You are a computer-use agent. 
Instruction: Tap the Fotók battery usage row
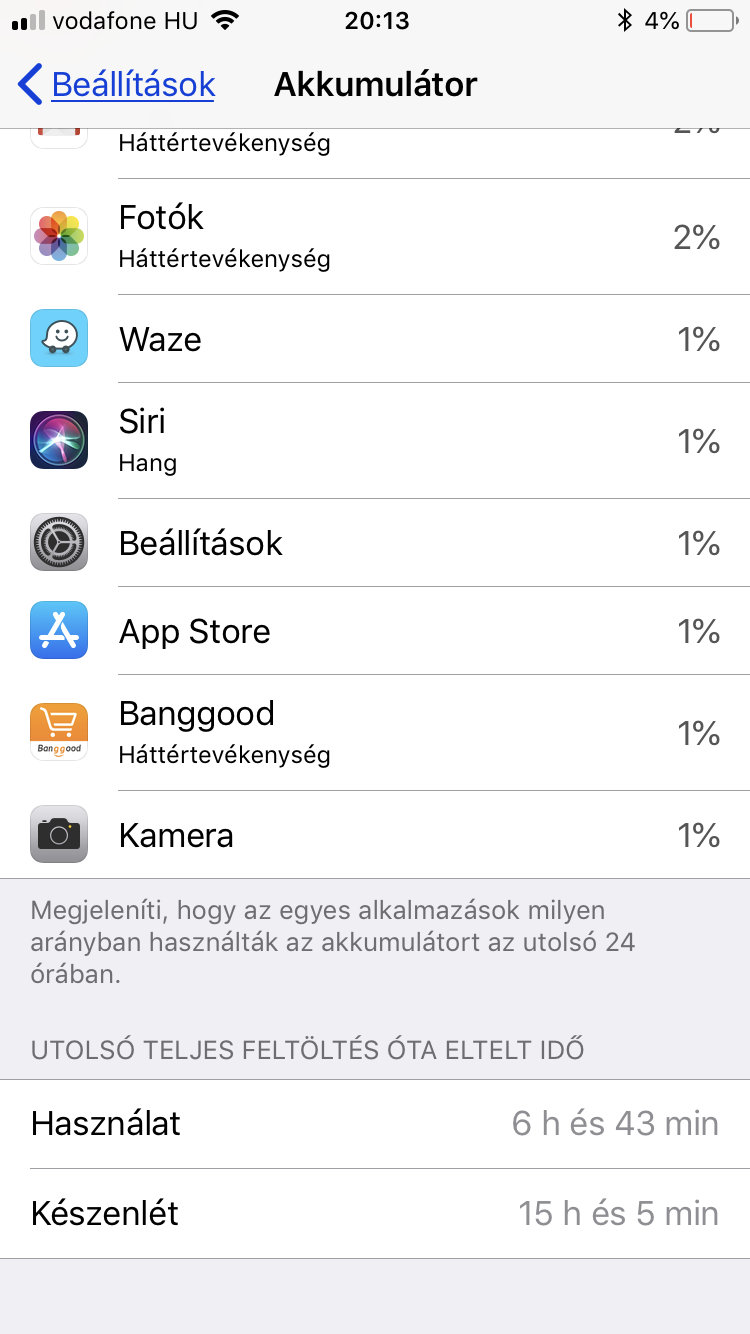[375, 237]
